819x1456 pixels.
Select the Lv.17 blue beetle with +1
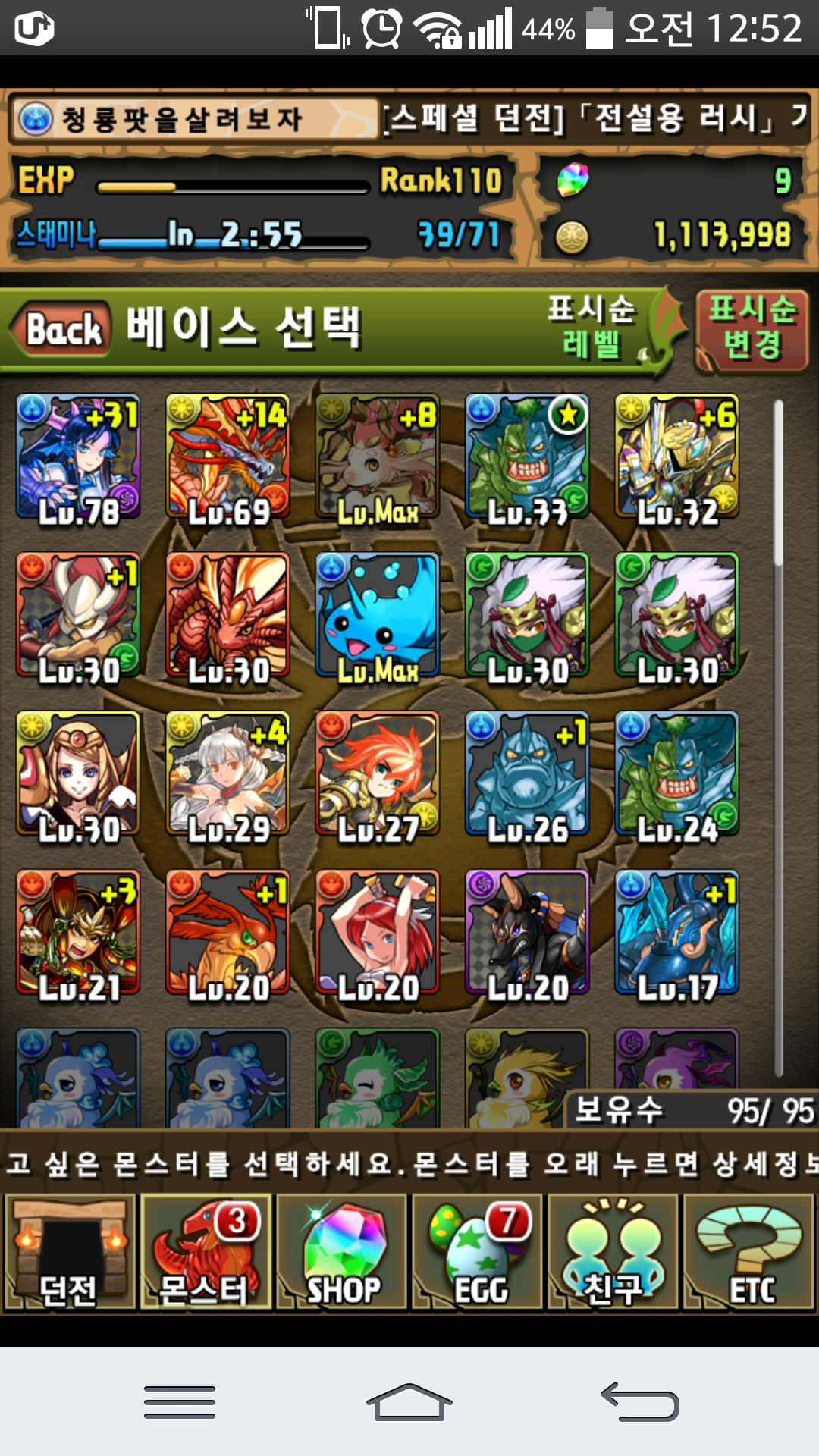[x=676, y=933]
